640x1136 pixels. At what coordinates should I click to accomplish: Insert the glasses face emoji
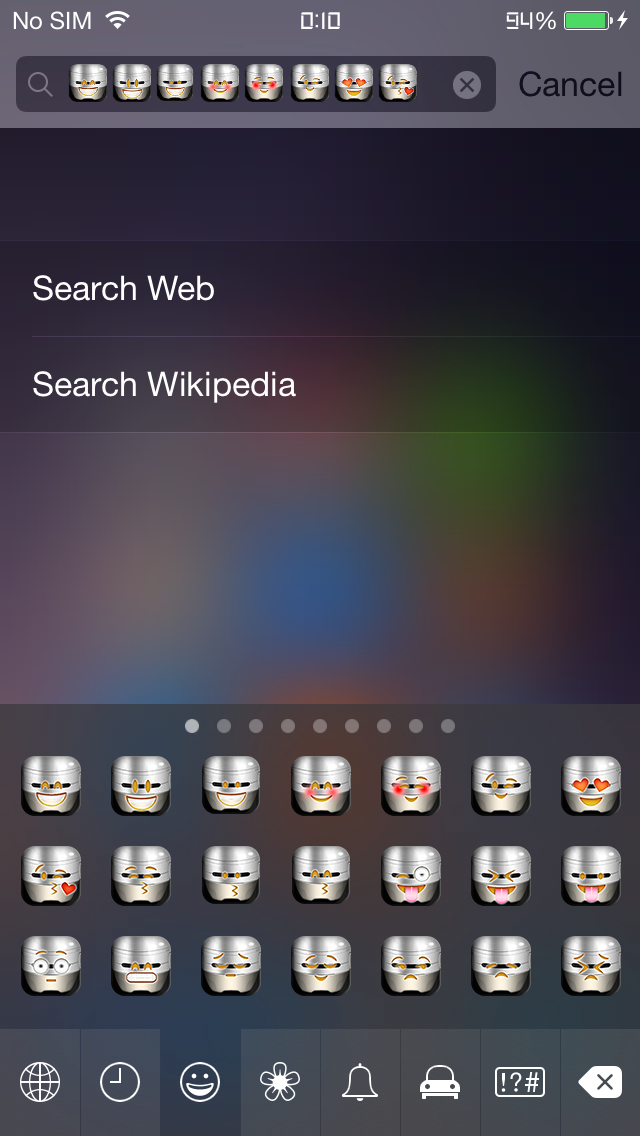[x=50, y=965]
